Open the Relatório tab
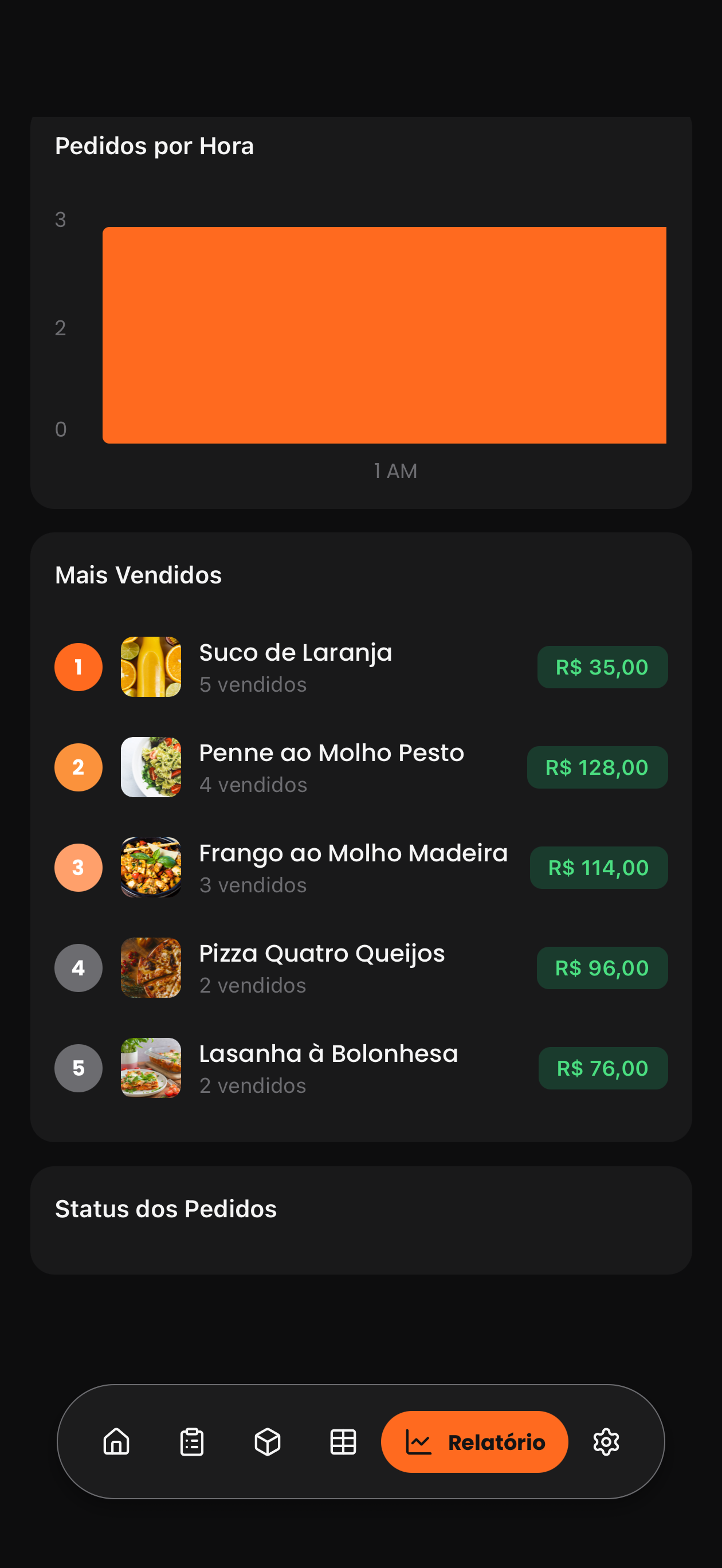 pyautogui.click(x=474, y=1441)
